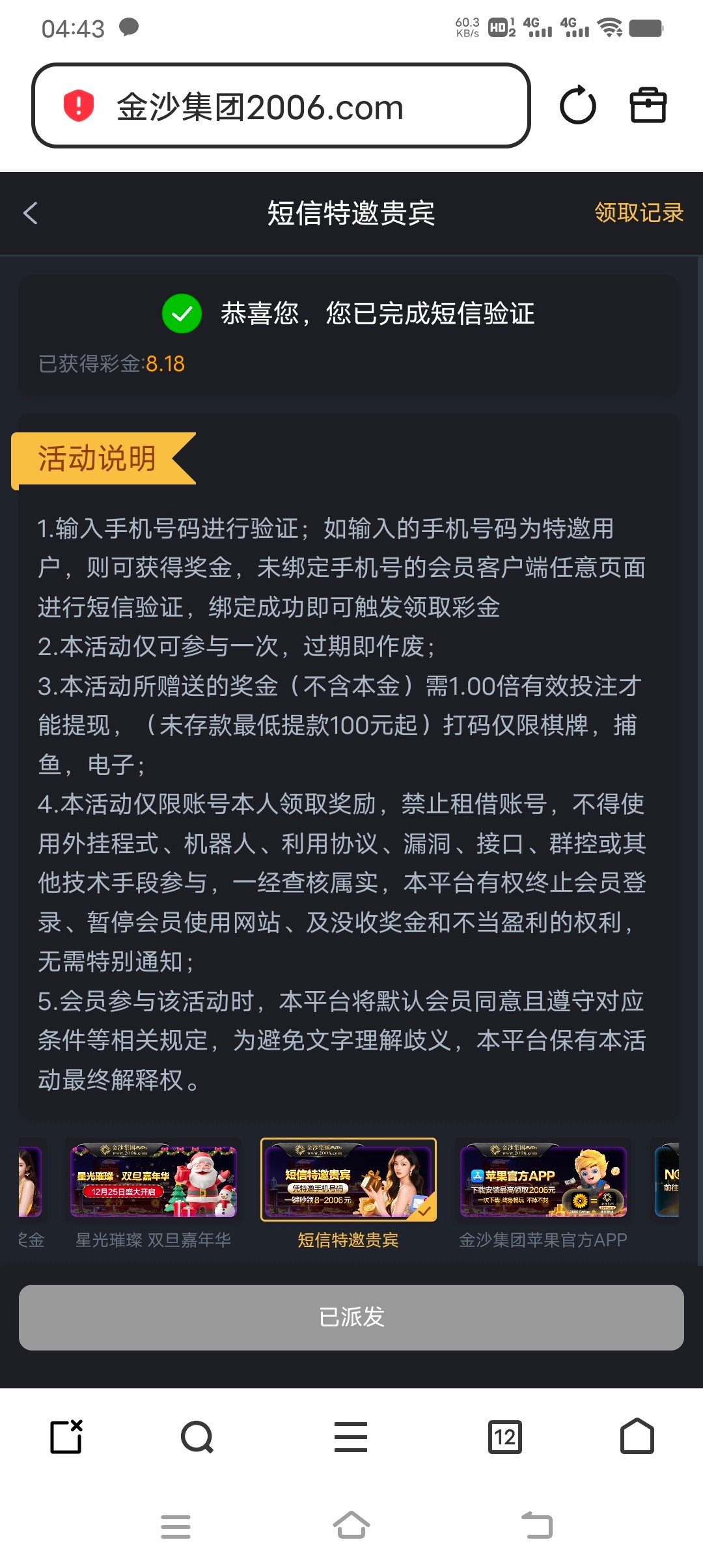The width and height of the screenshot is (703, 1568).
Task: Tap the system back navigation button
Action: coord(538,1525)
